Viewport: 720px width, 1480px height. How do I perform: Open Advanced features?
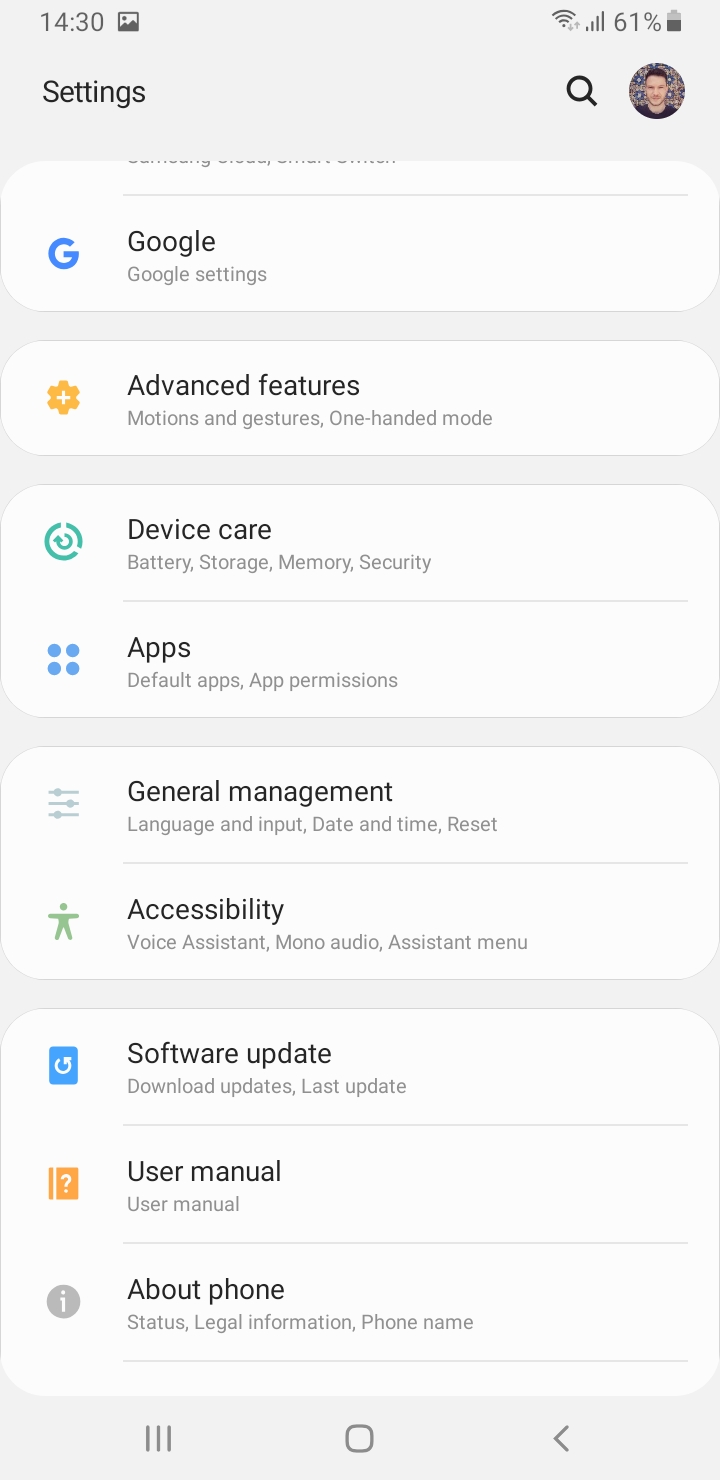tap(360, 399)
